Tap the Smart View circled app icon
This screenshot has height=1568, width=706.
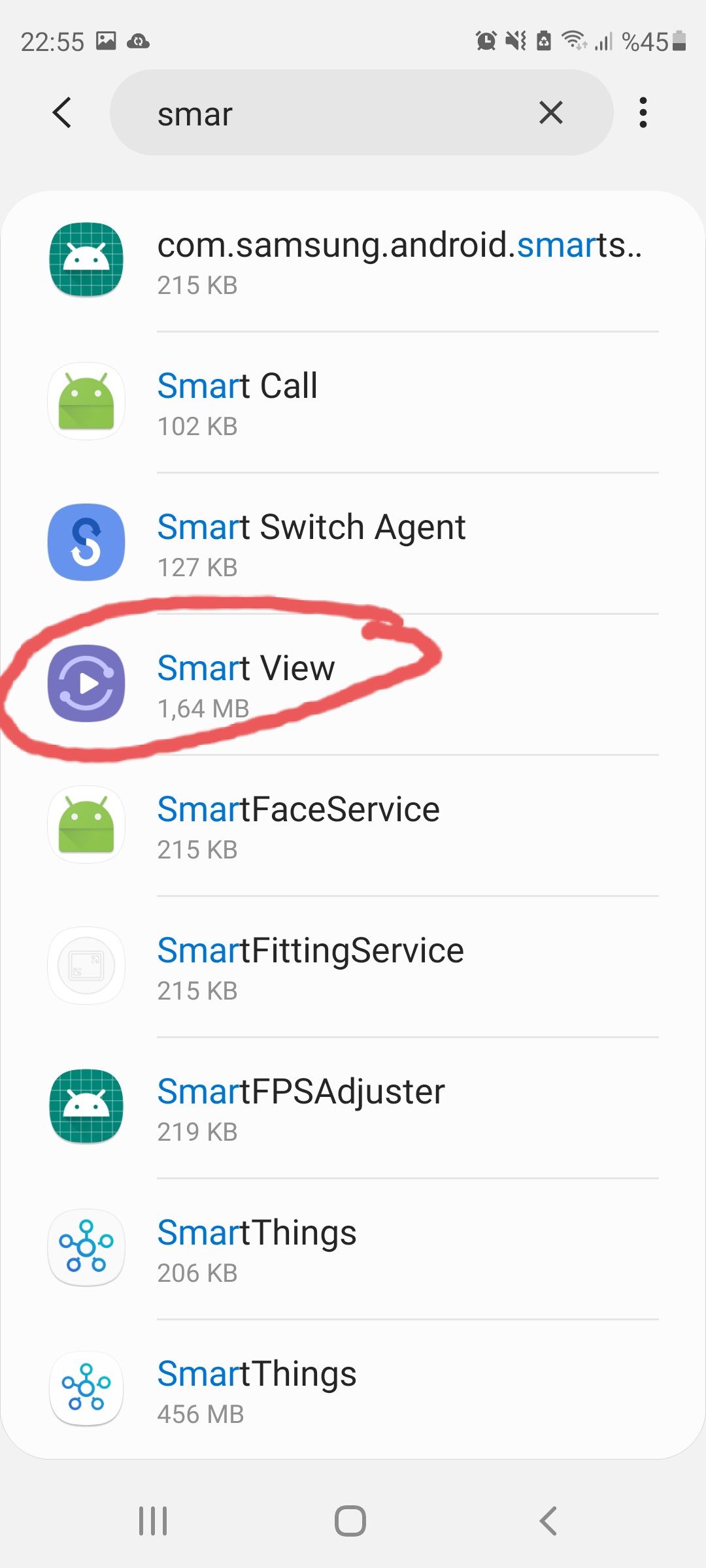click(x=86, y=683)
